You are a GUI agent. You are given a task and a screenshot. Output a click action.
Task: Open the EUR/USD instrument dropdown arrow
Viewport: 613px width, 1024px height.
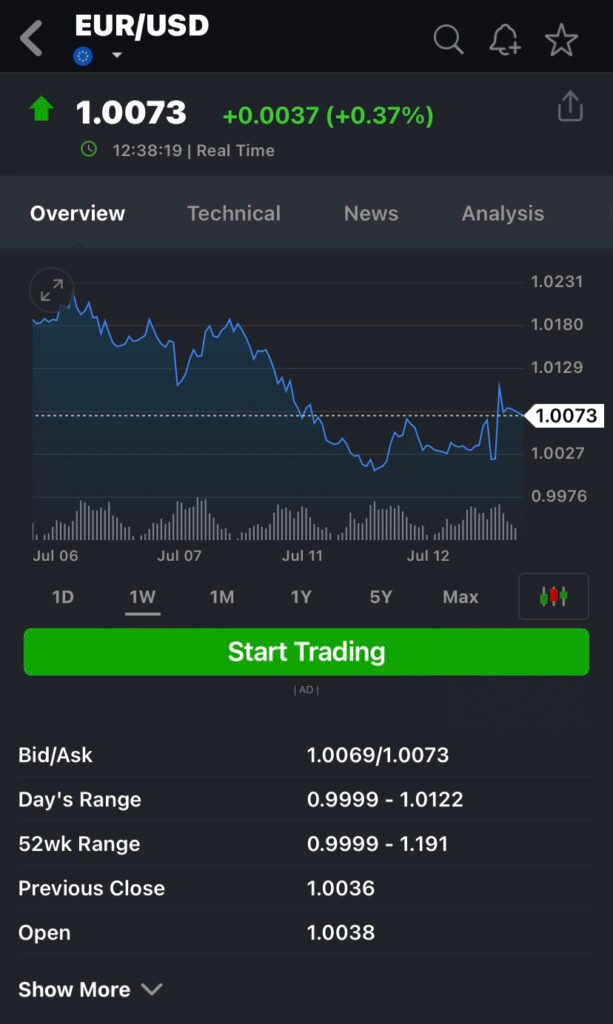(117, 56)
